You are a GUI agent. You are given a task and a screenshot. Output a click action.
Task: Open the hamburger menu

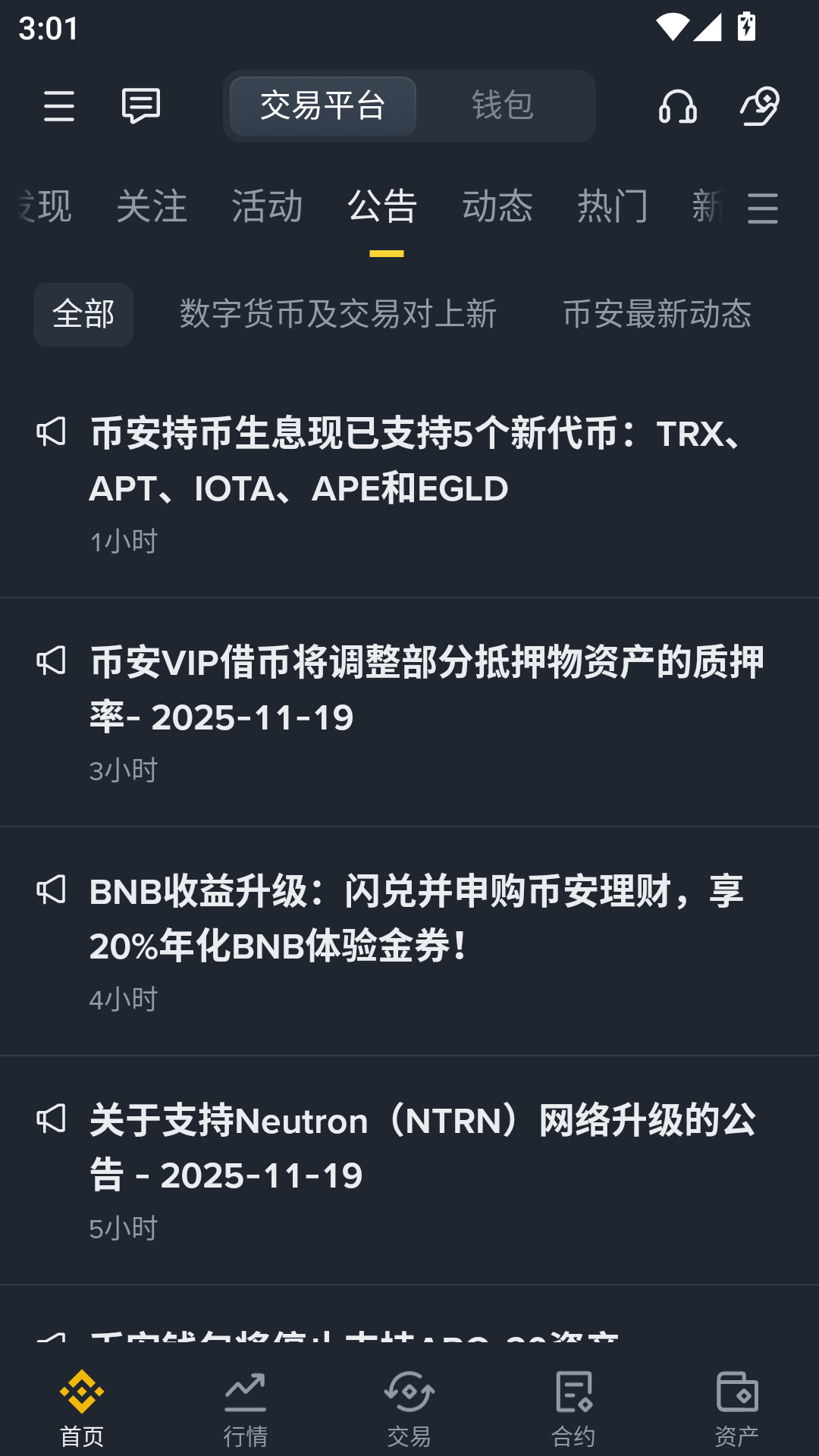point(59,106)
